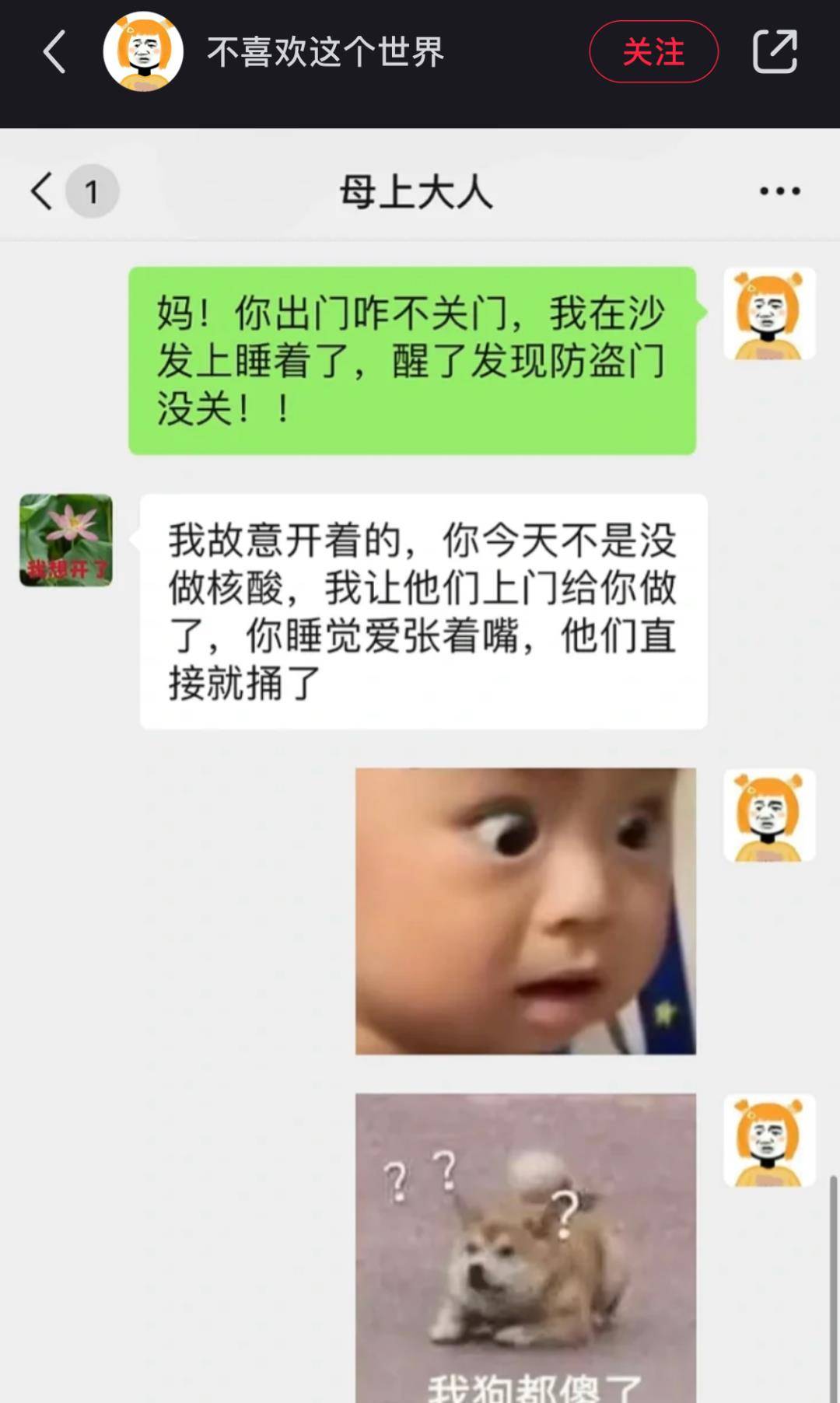This screenshot has width=840, height=1403.
Task: Share this post via the share icon
Action: pyautogui.click(x=775, y=52)
